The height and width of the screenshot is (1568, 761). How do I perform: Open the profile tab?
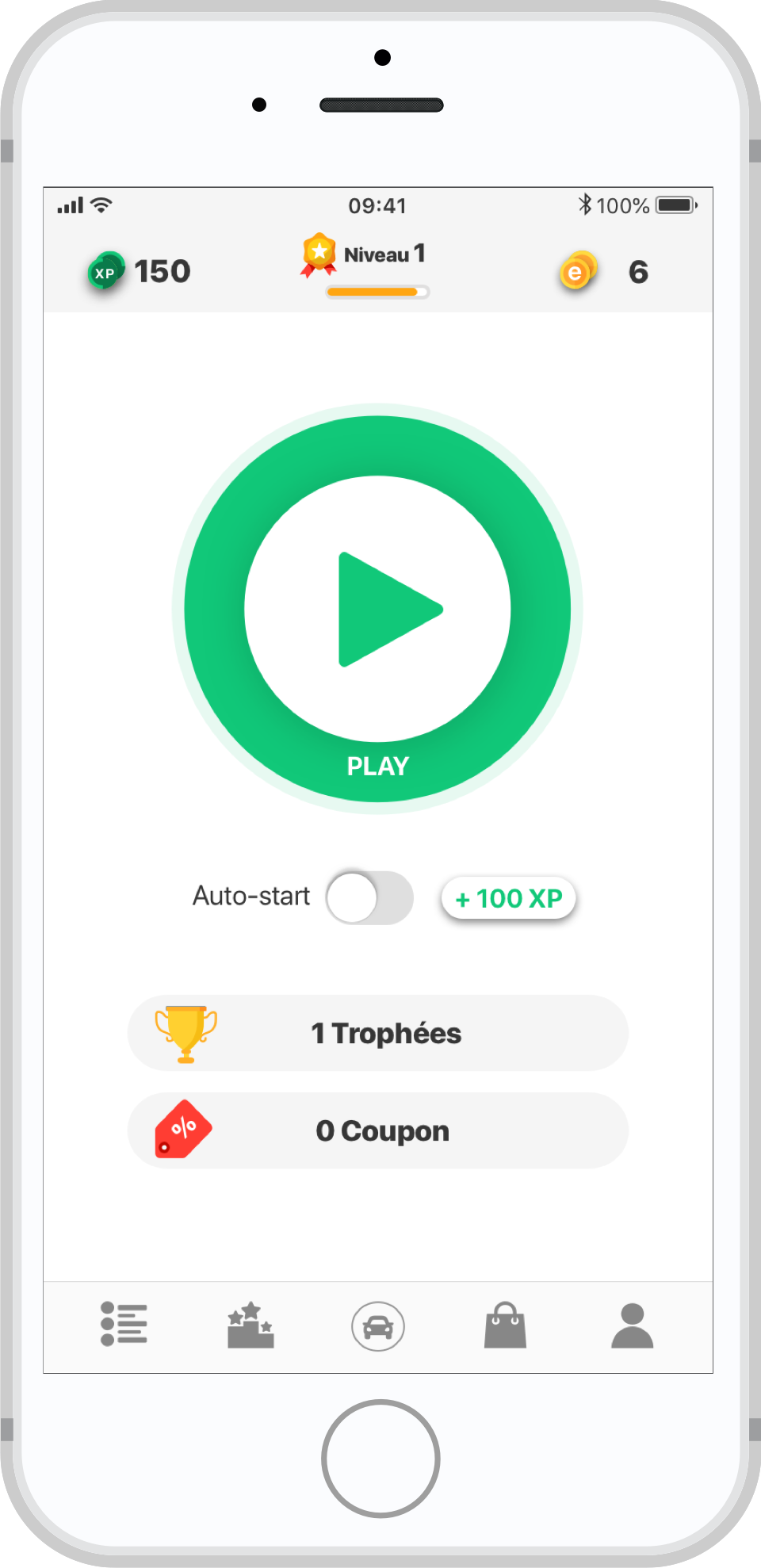[x=632, y=1325]
